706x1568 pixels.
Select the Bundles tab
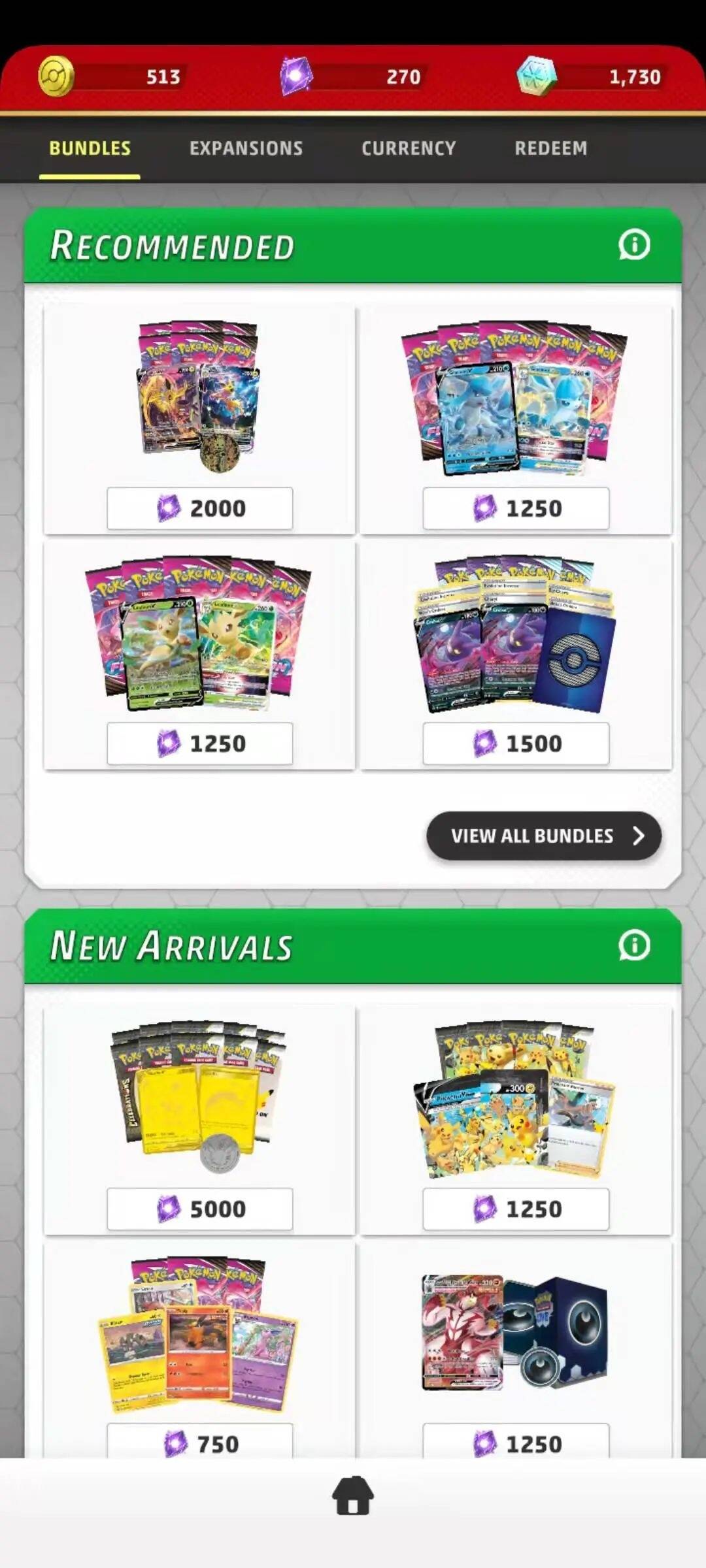pyautogui.click(x=90, y=148)
